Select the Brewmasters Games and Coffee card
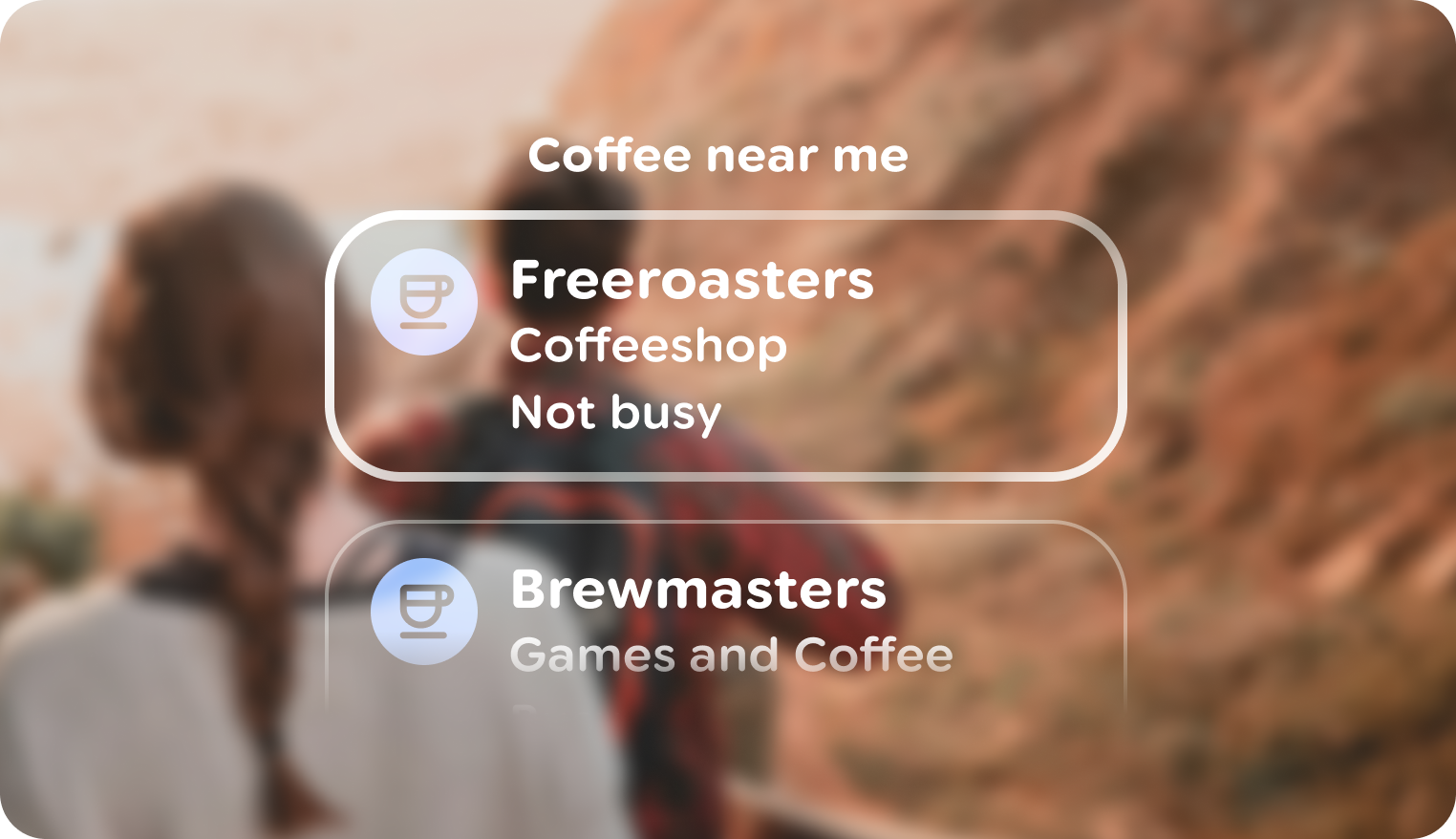The width and height of the screenshot is (1456, 839). pyautogui.click(x=726, y=621)
